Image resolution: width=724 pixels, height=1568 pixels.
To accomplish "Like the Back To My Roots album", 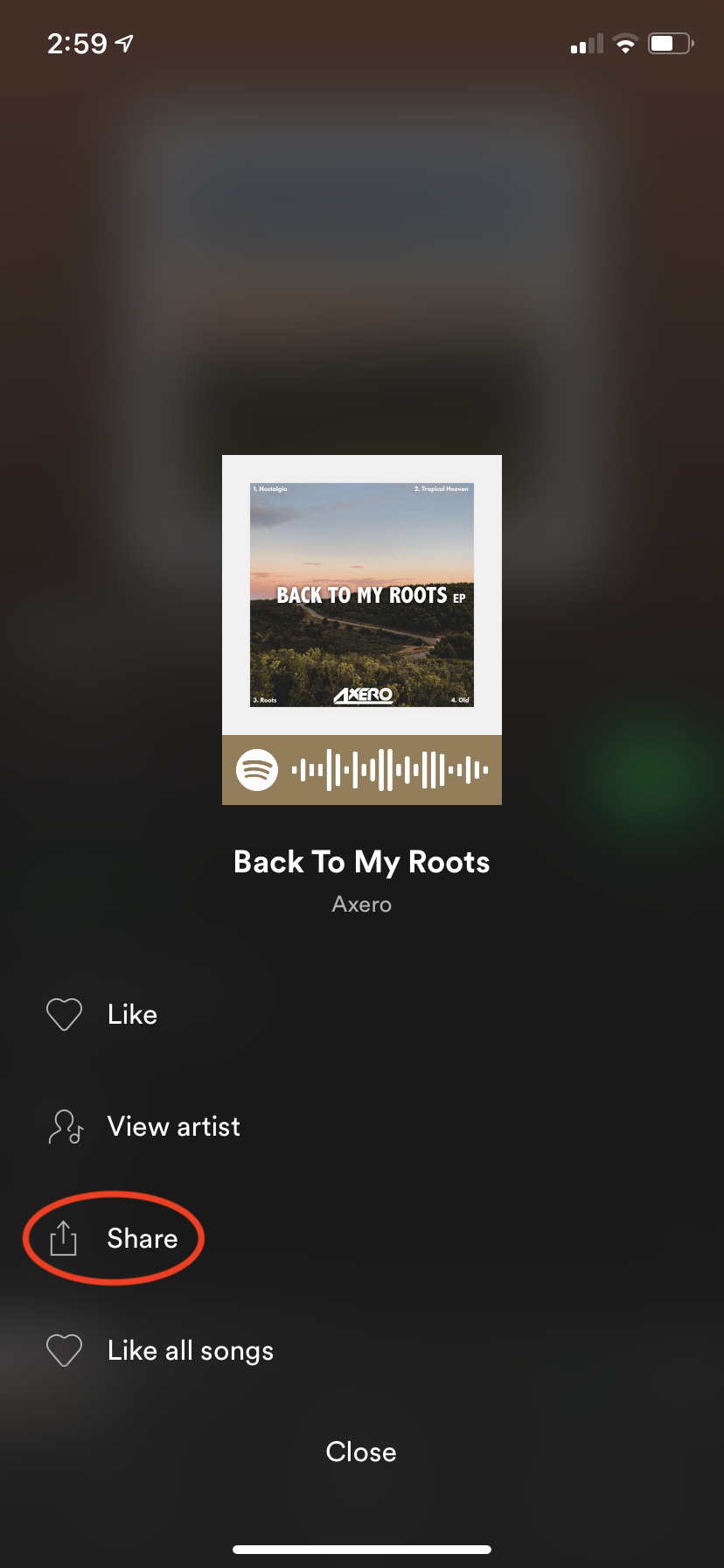I will pyautogui.click(x=131, y=1014).
